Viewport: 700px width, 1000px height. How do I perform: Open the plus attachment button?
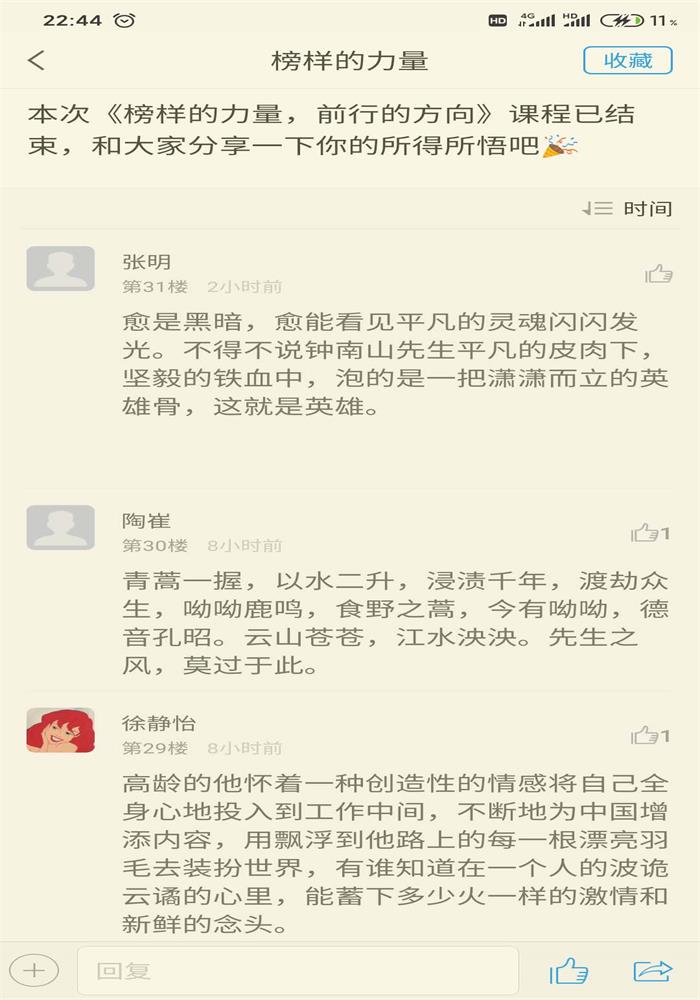[35, 970]
